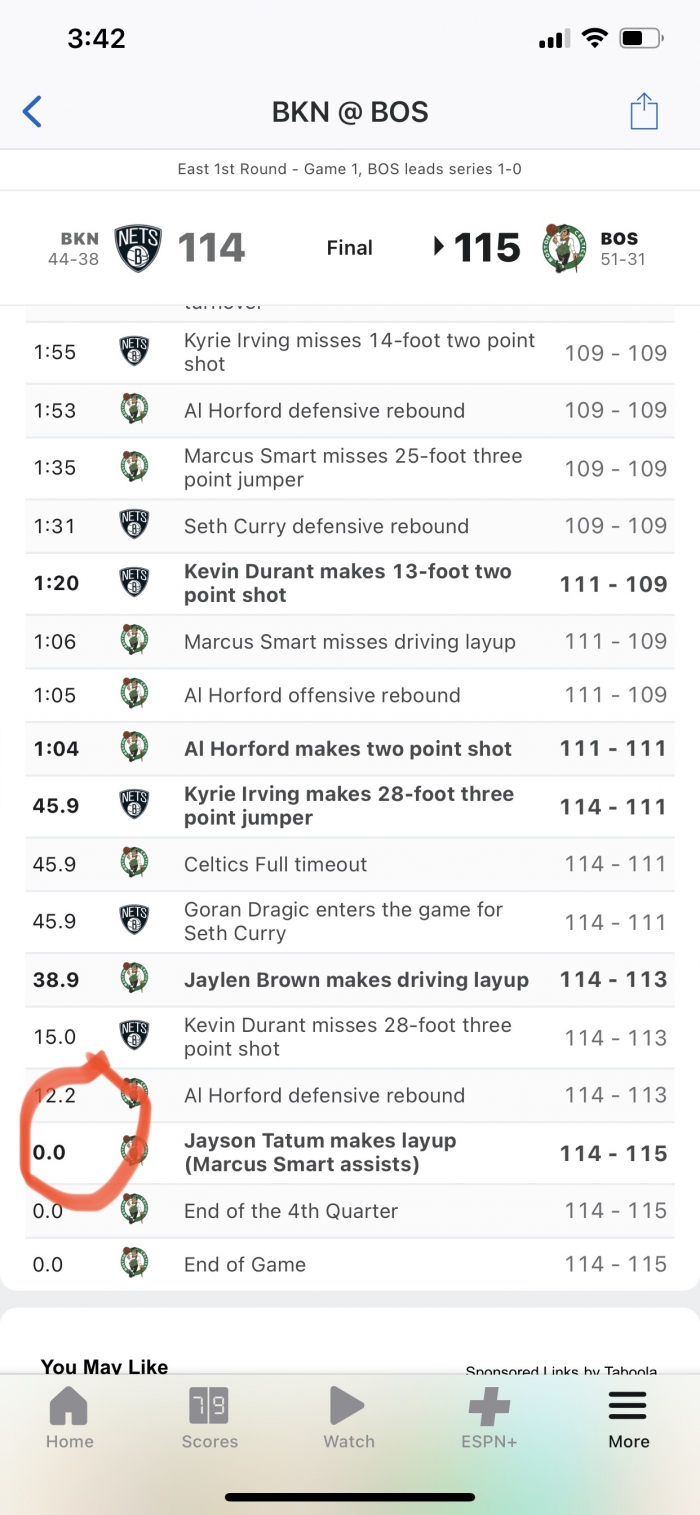Open the Scores tab
The height and width of the screenshot is (1515, 700).
point(209,1419)
